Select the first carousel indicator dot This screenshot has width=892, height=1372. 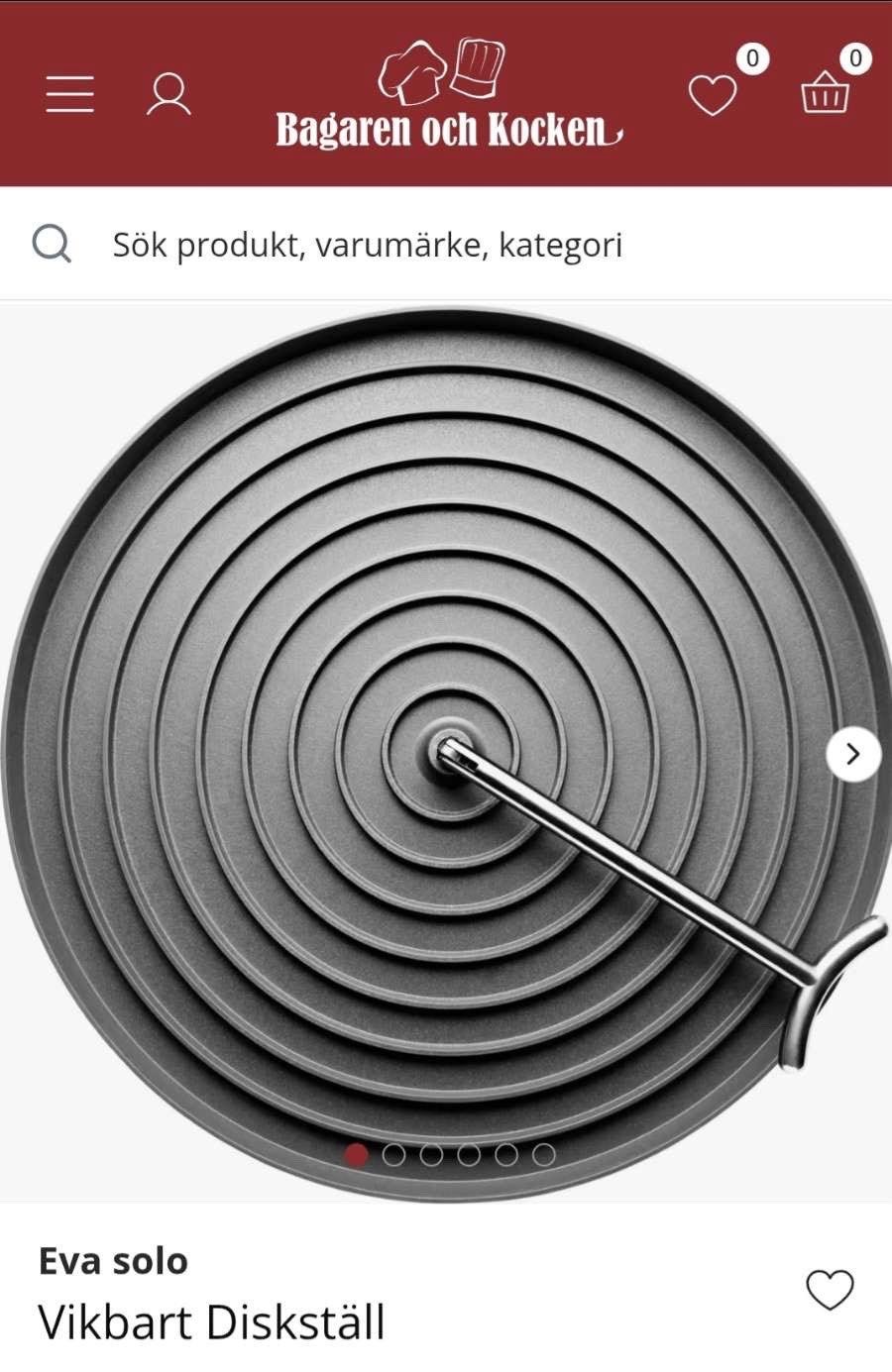(x=356, y=1154)
